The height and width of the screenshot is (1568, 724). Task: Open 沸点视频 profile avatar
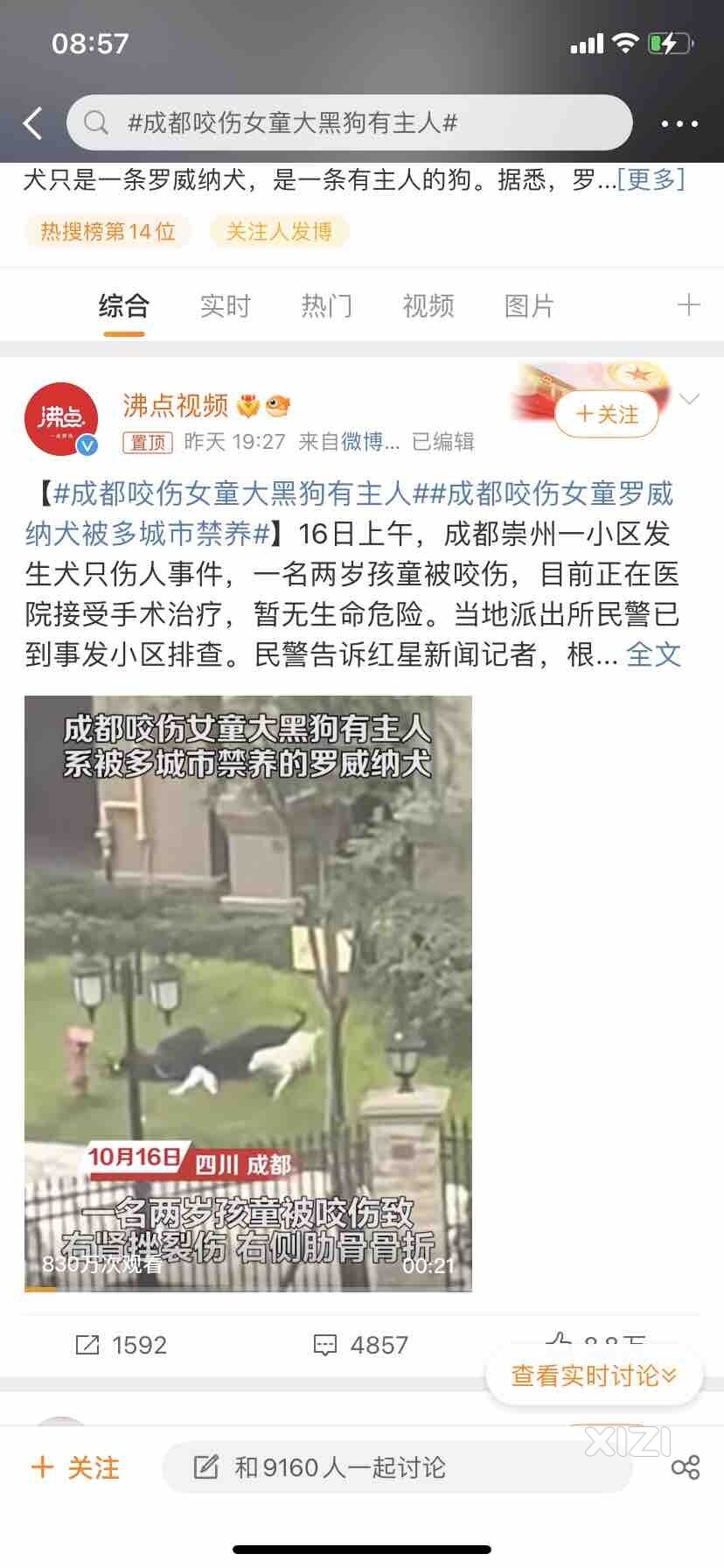coord(60,419)
